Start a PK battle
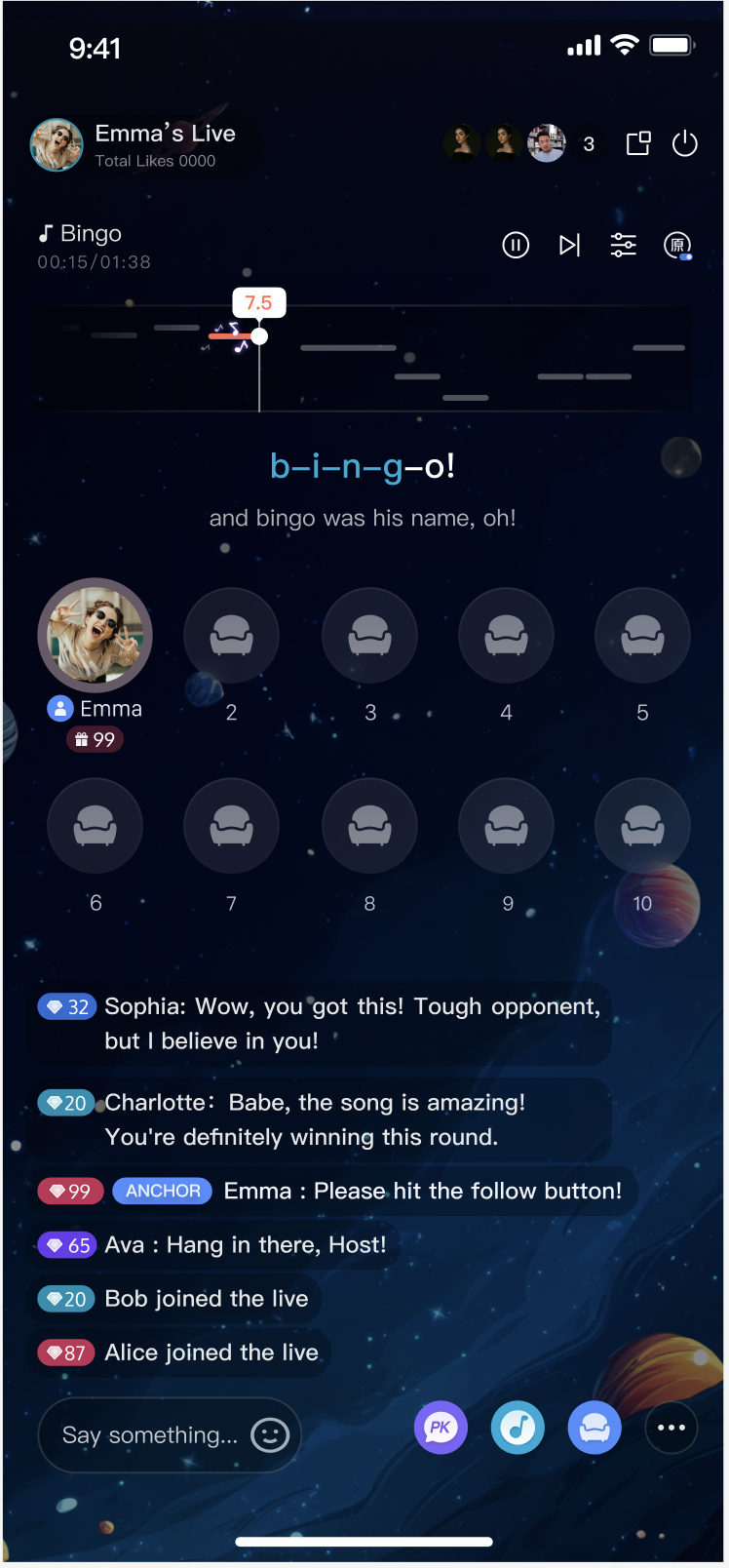The height and width of the screenshot is (1568, 729). (x=441, y=1428)
